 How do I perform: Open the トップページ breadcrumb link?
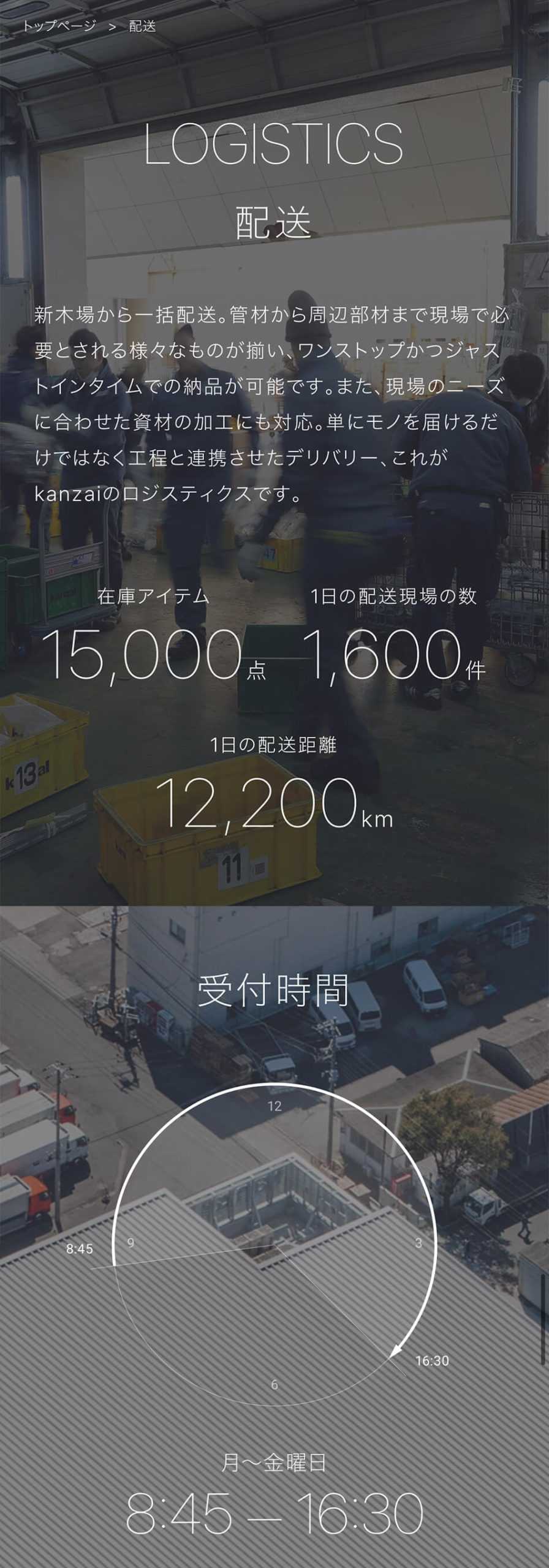point(59,26)
